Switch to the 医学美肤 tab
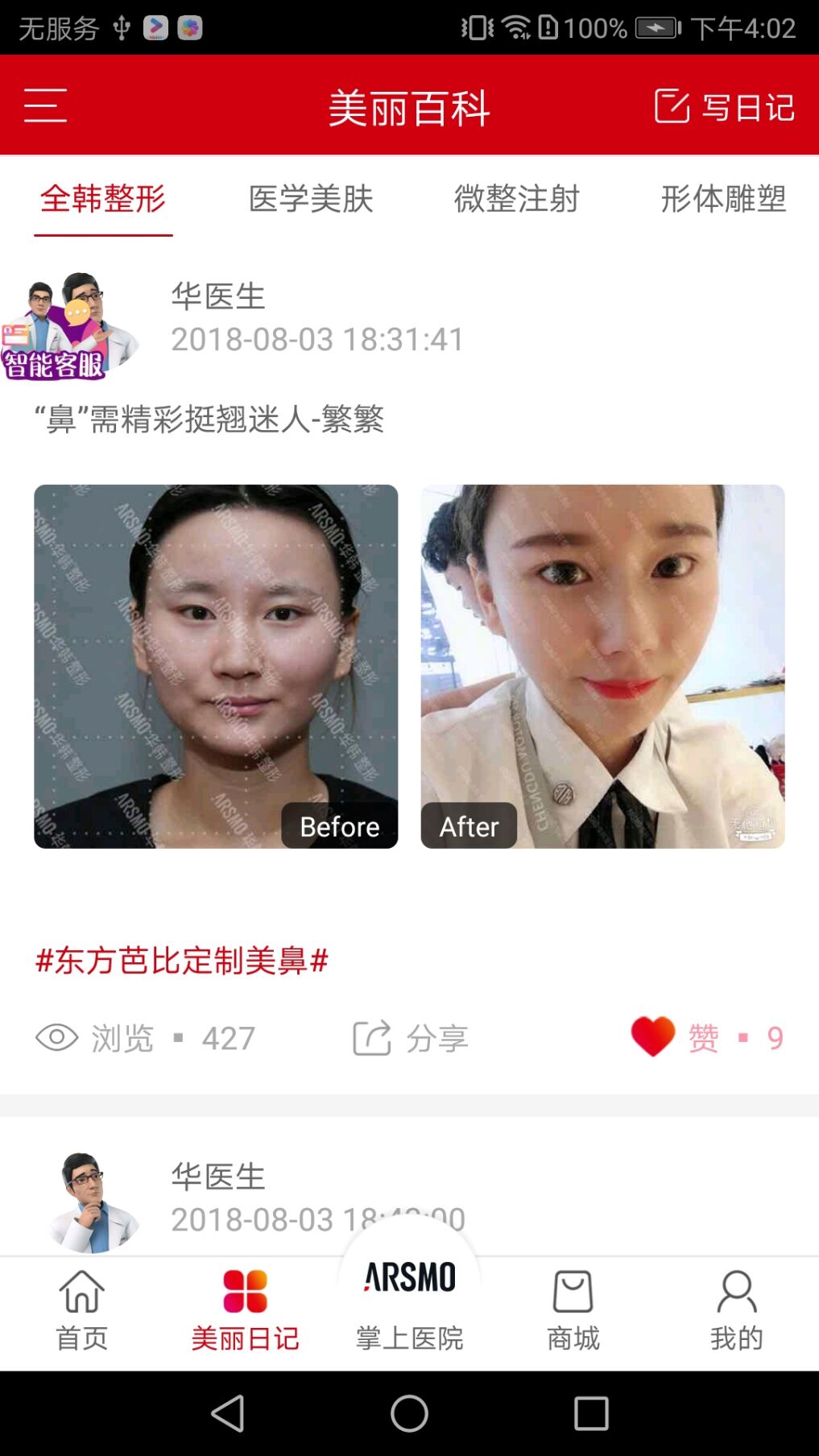This screenshot has height=1456, width=819. click(311, 198)
